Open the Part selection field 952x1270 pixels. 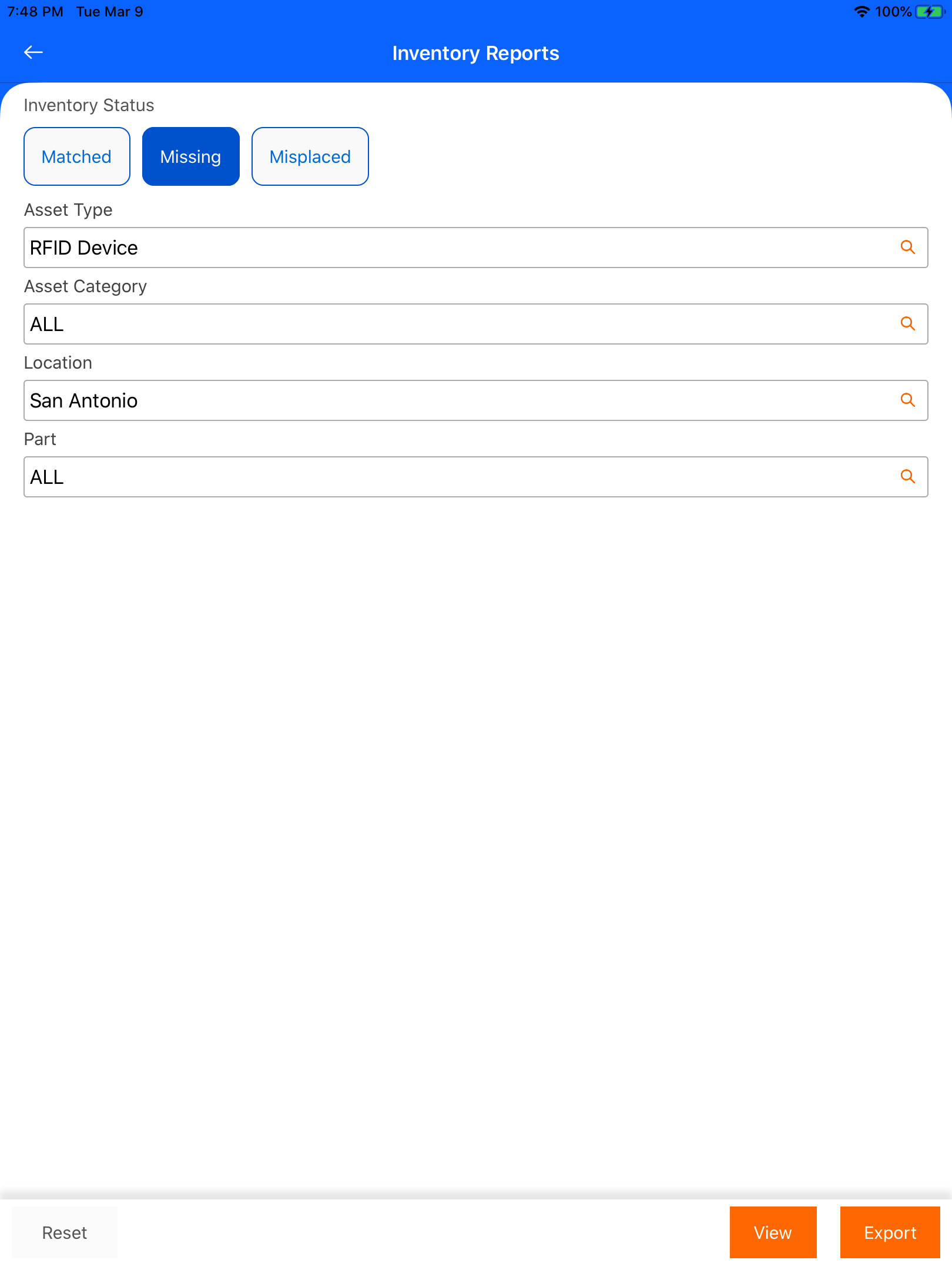[x=476, y=477]
